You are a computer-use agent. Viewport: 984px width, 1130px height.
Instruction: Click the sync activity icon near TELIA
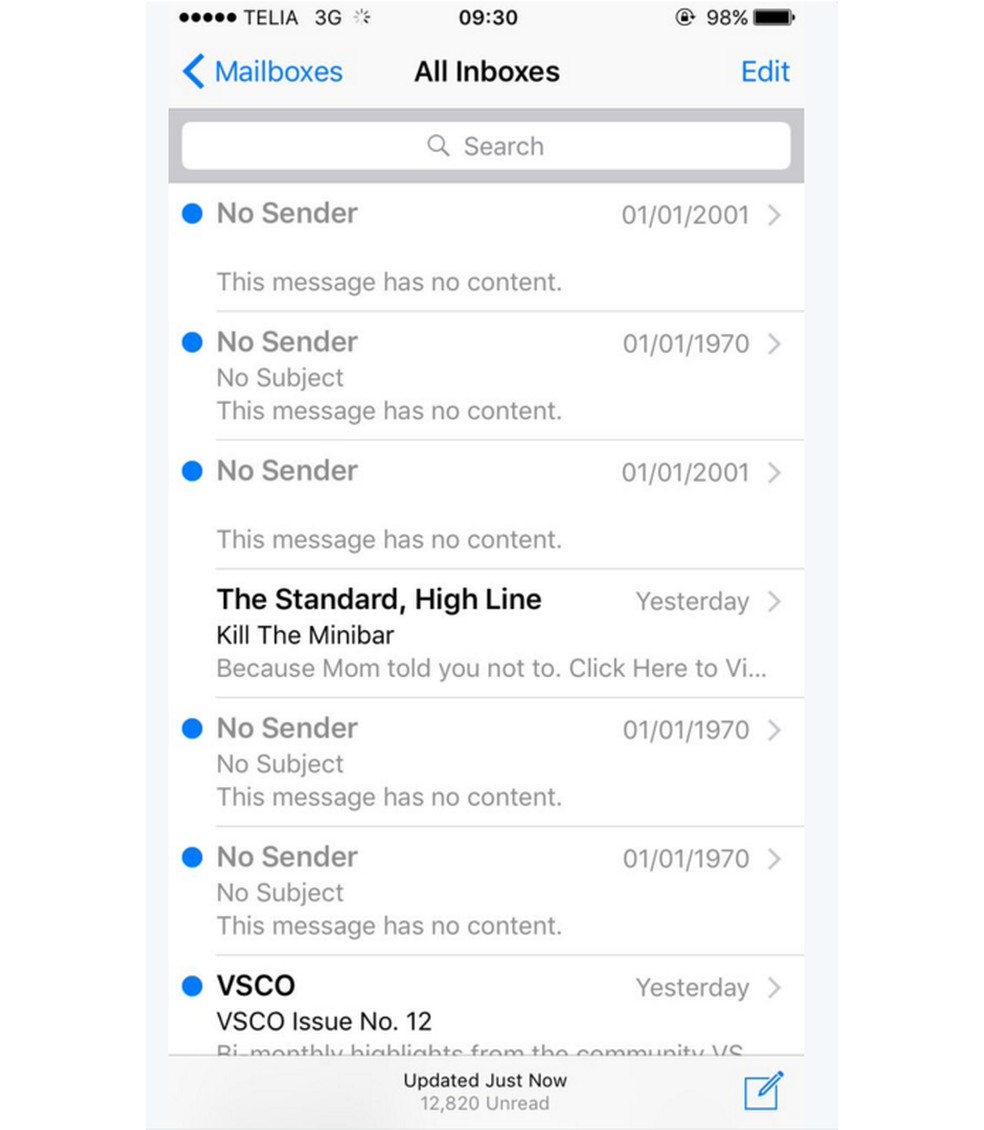[361, 17]
